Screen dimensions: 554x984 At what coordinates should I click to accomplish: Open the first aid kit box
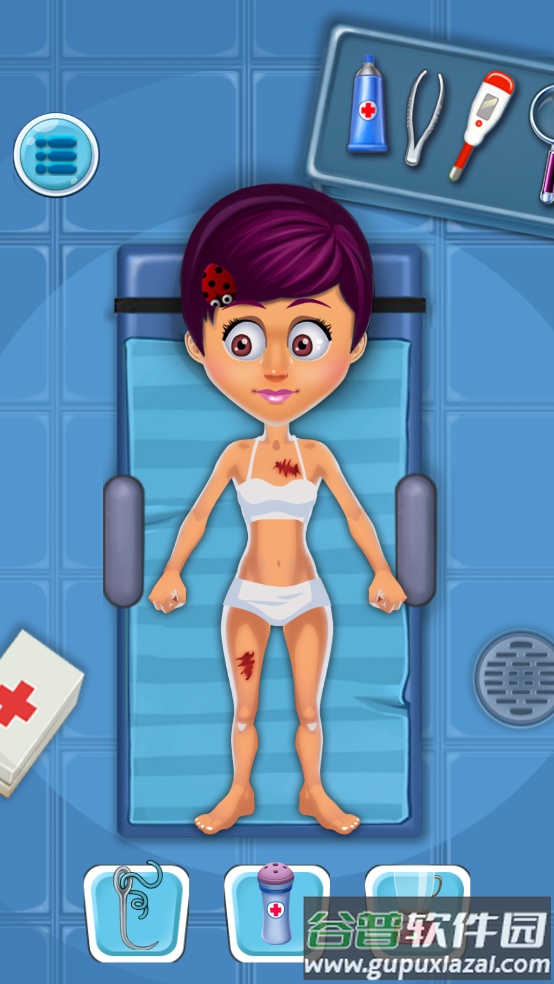point(35,712)
